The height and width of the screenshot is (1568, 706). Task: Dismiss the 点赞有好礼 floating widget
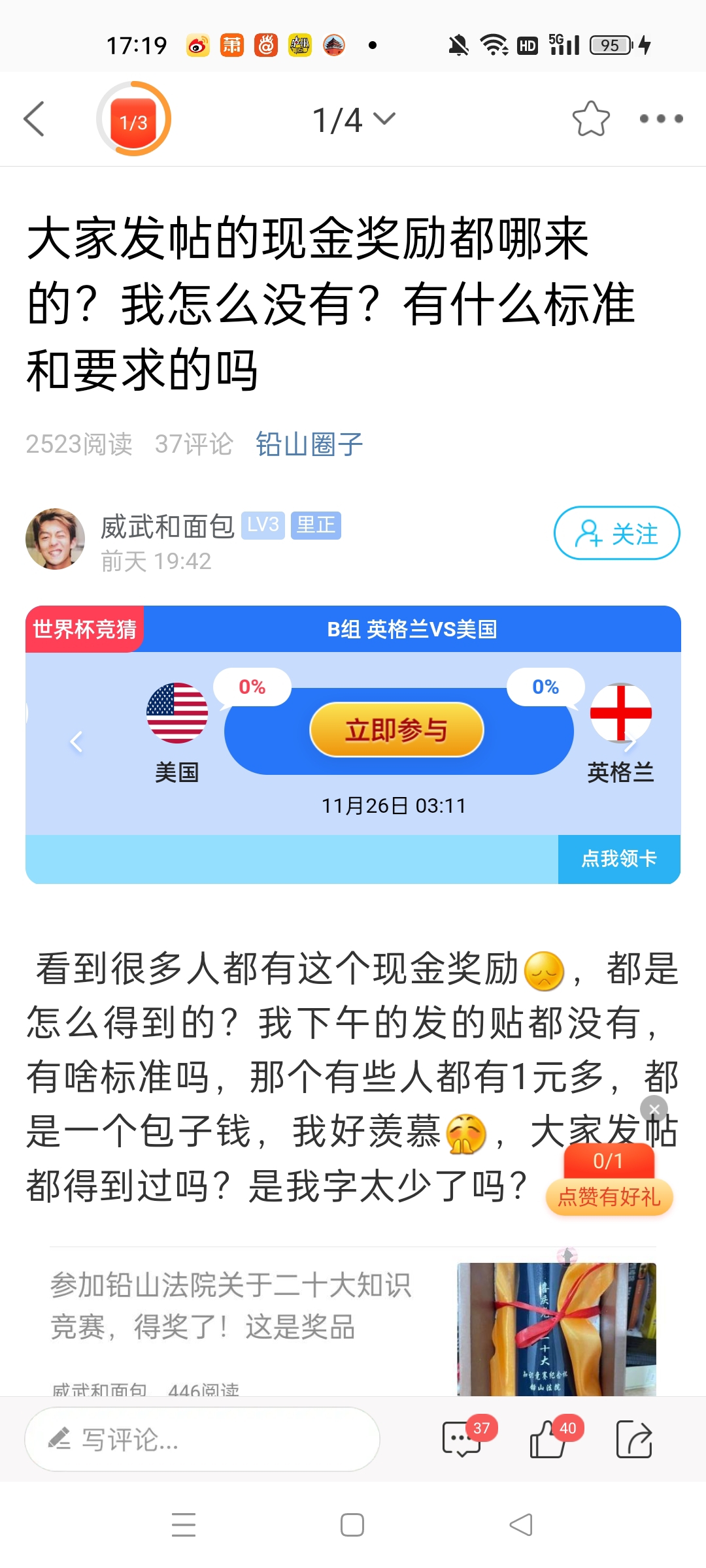(654, 1109)
